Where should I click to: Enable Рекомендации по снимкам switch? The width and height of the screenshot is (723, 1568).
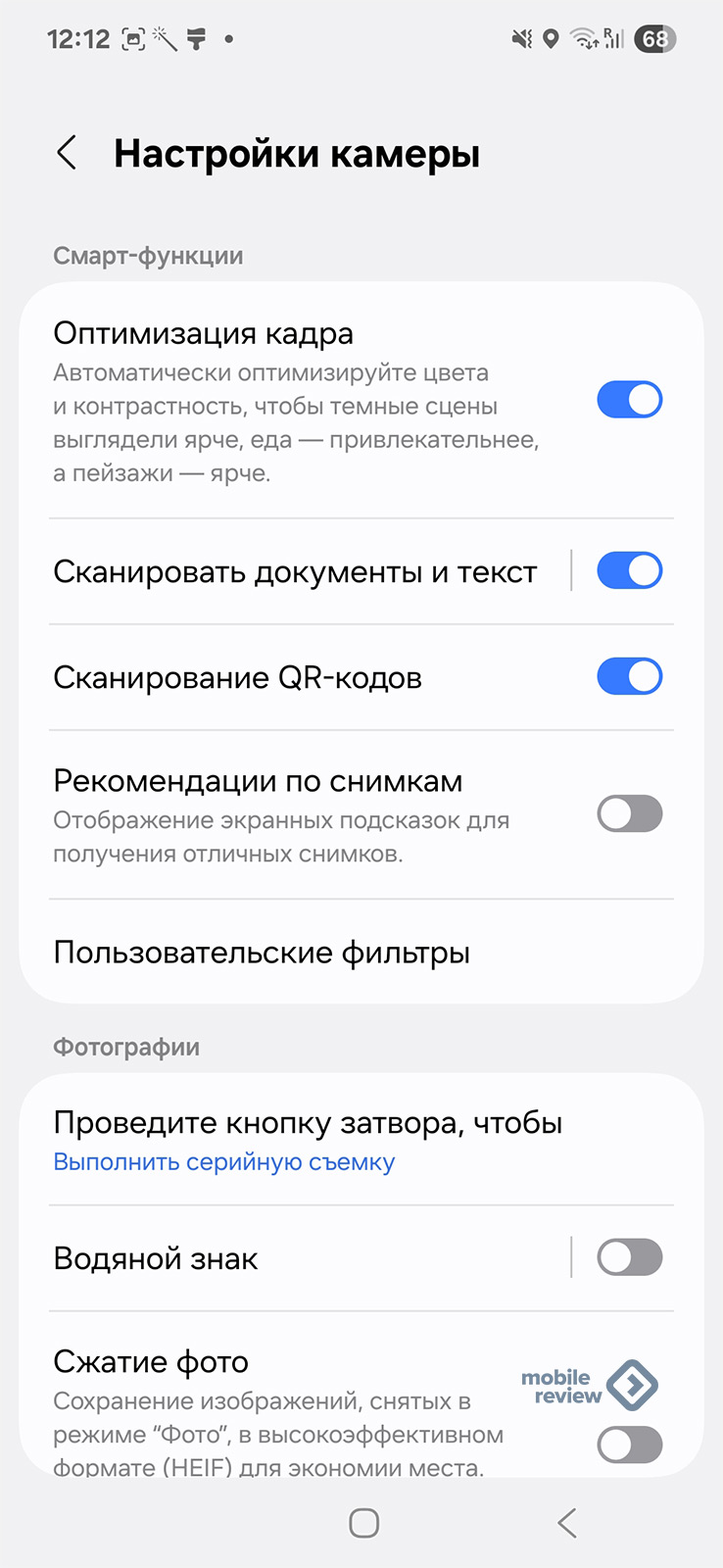pyautogui.click(x=629, y=813)
